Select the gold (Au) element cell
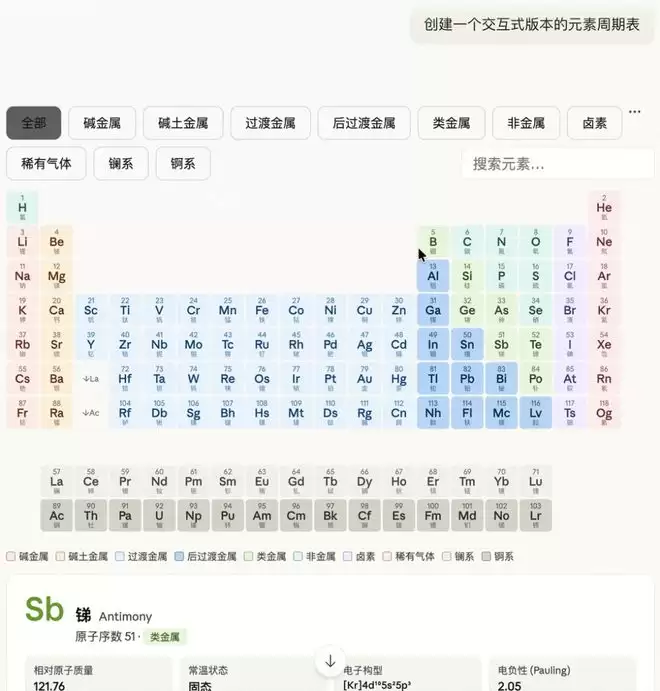This screenshot has width=660, height=691. coord(365,379)
